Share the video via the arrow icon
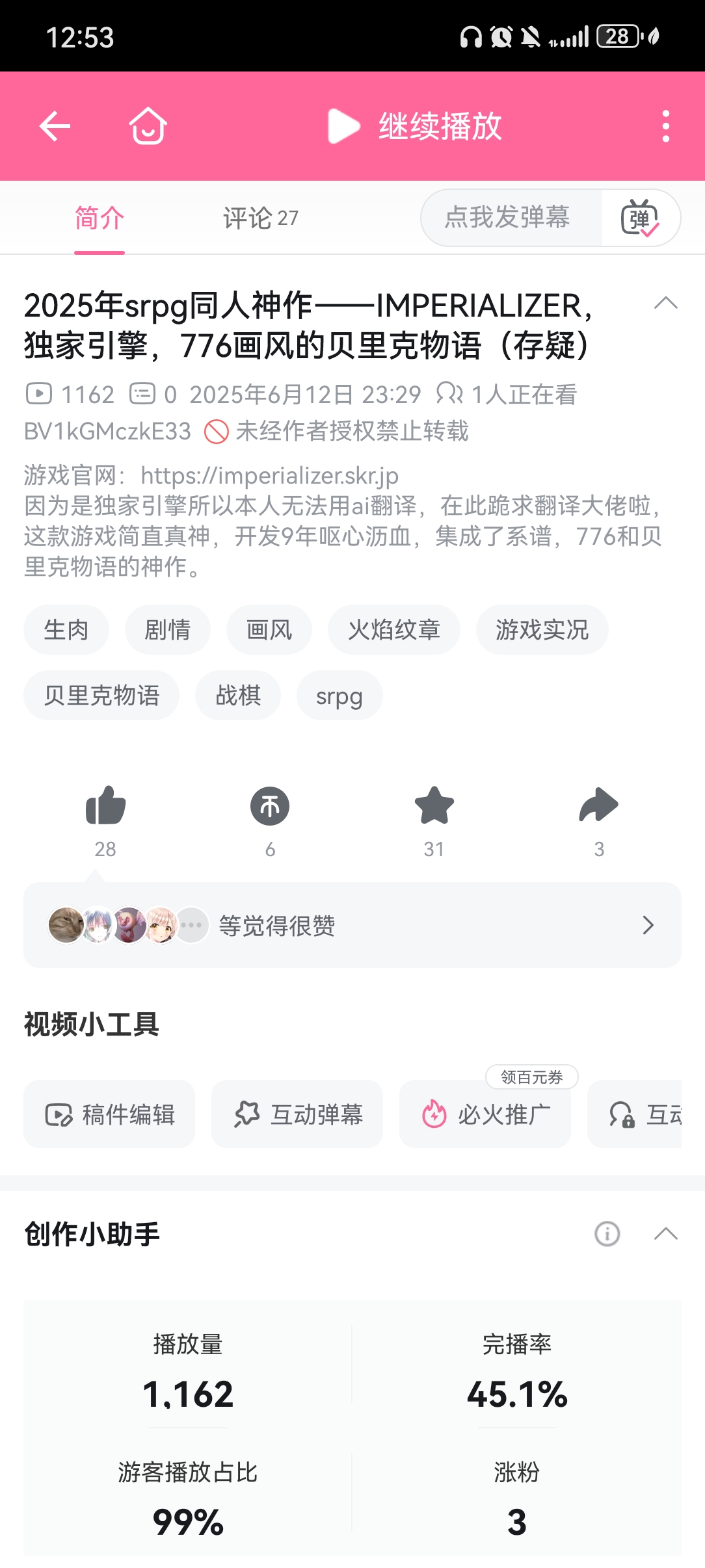705x1568 pixels. point(598,820)
